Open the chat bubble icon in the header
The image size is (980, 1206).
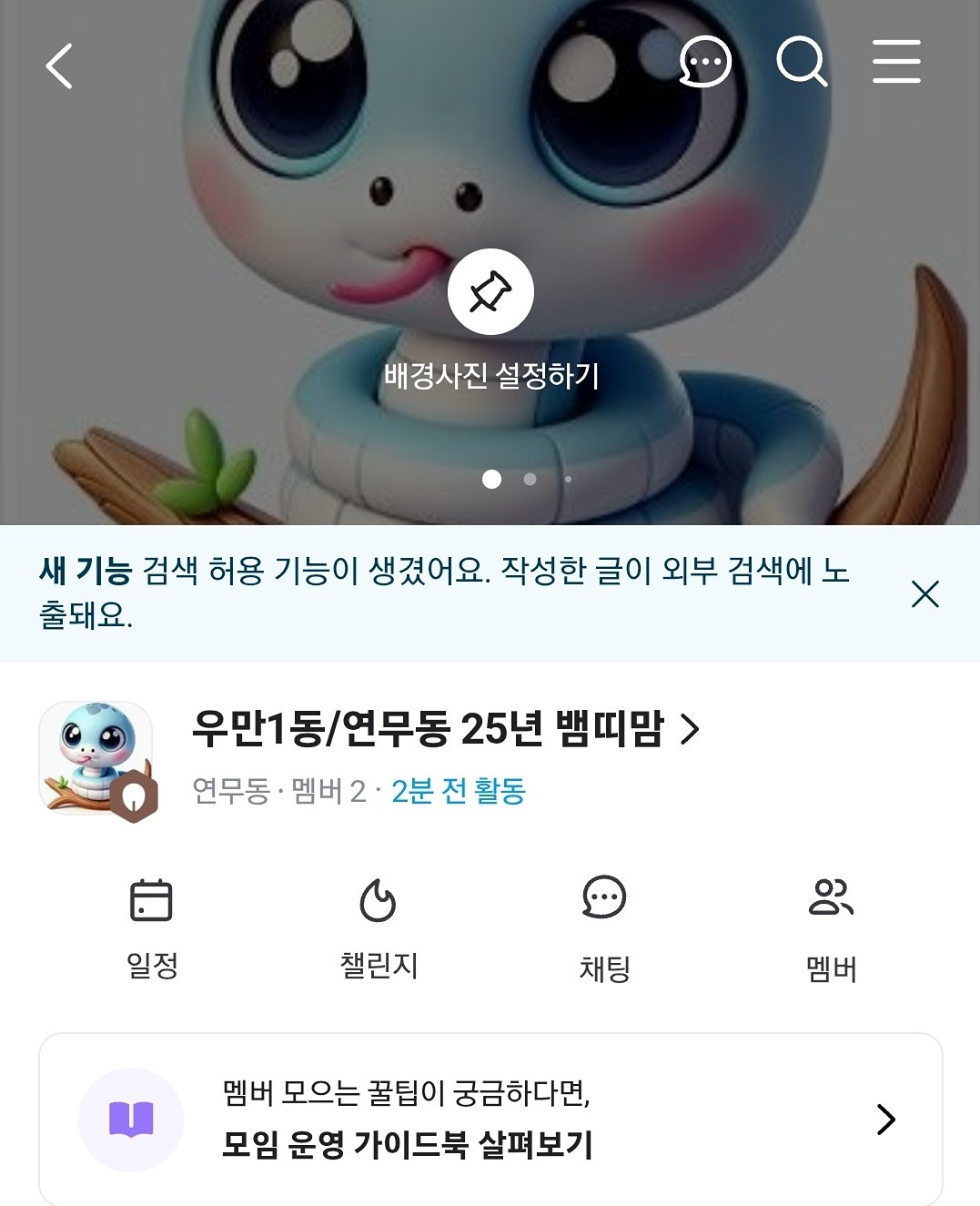pos(704,63)
